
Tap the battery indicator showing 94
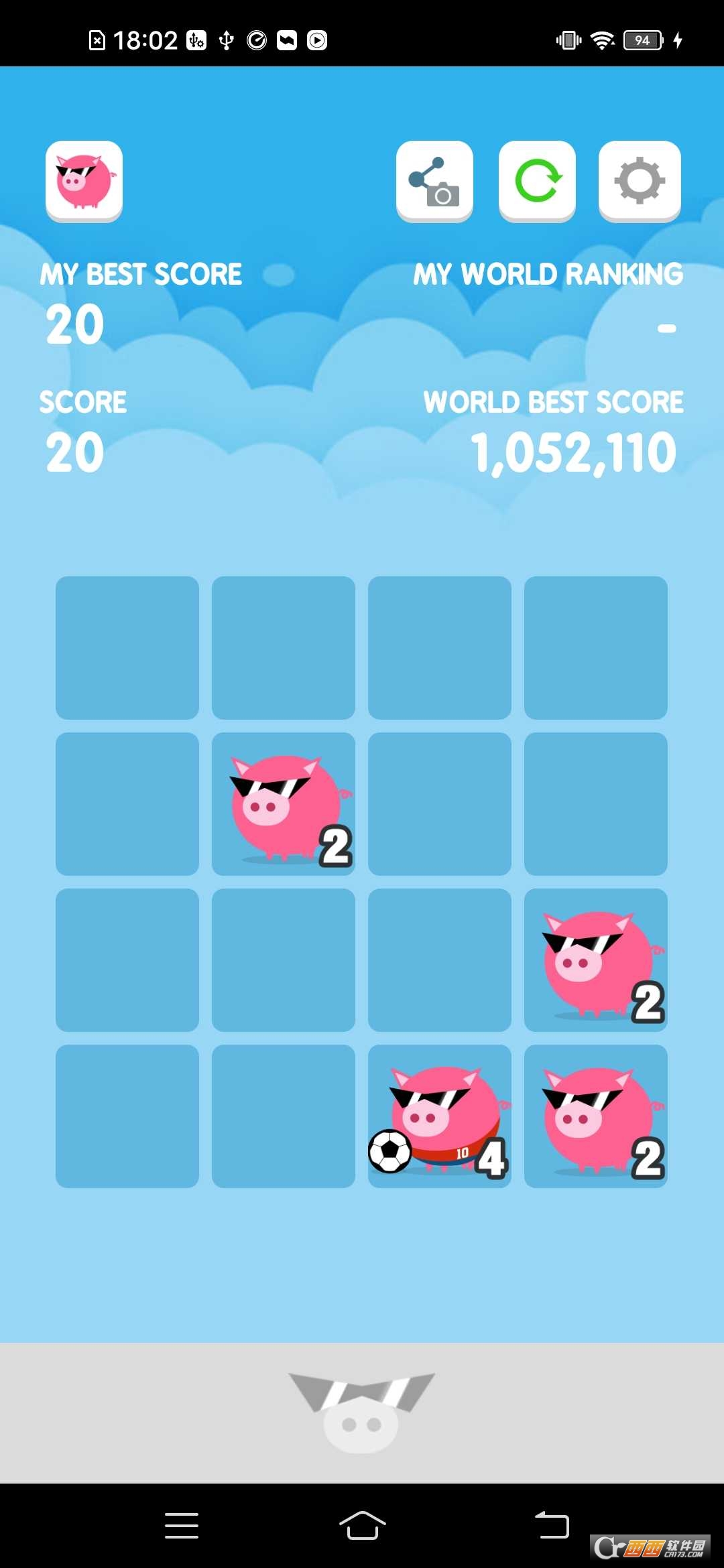pyautogui.click(x=640, y=40)
